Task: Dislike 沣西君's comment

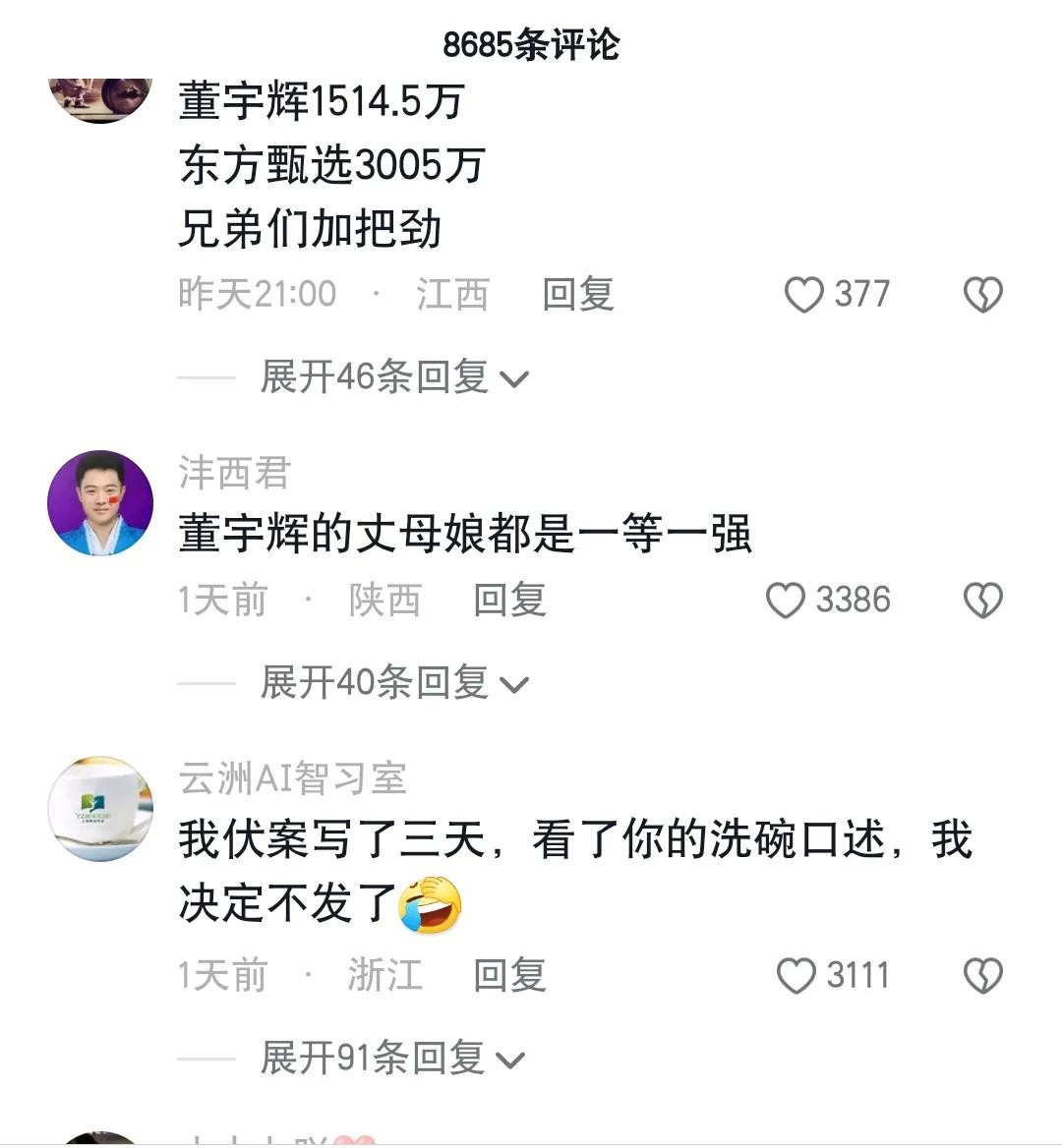Action: point(982,601)
